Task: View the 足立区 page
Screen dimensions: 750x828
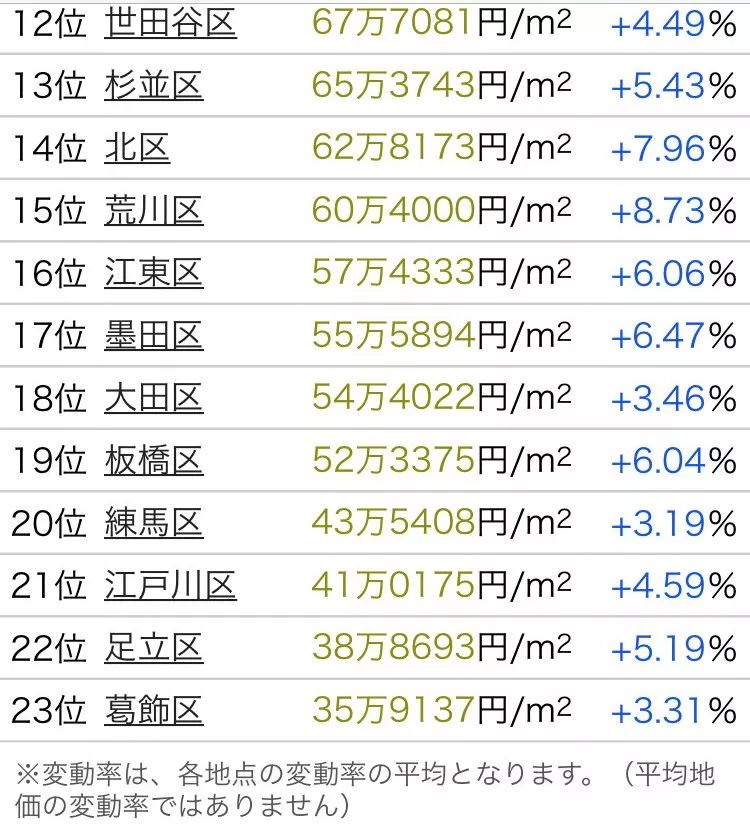Action: pos(153,648)
